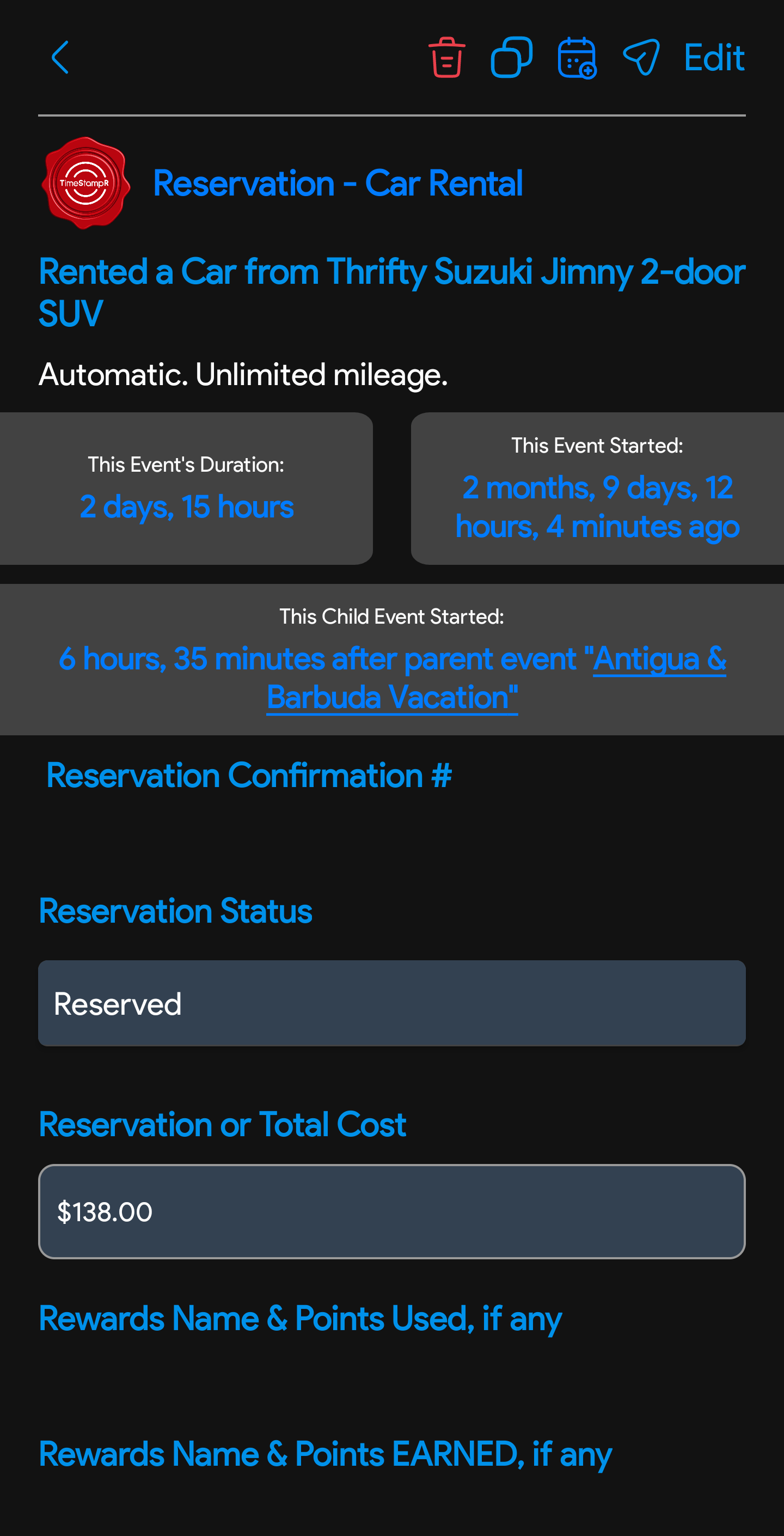The height and width of the screenshot is (1536, 784).
Task: Tap the This Event Started info box
Action: [x=596, y=487]
